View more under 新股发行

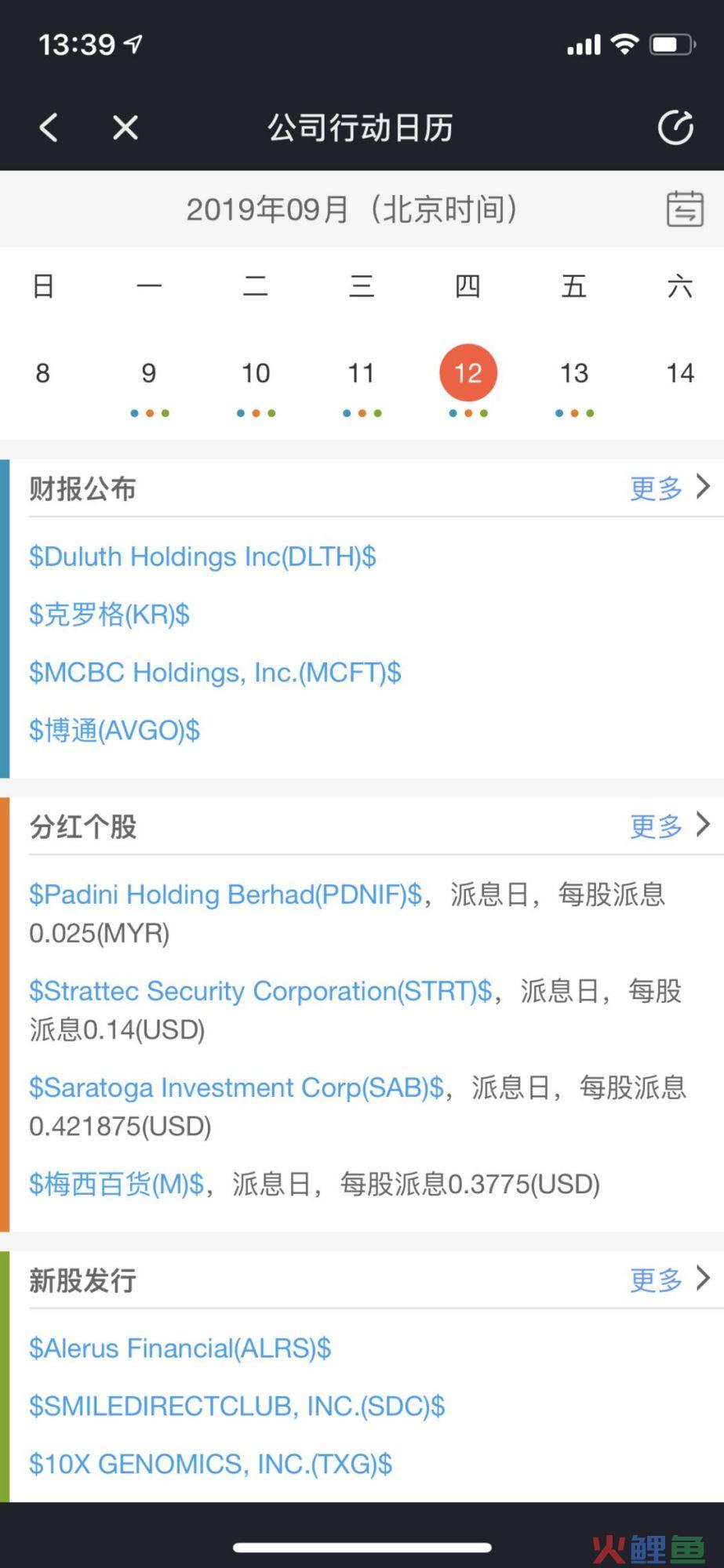(x=669, y=1280)
